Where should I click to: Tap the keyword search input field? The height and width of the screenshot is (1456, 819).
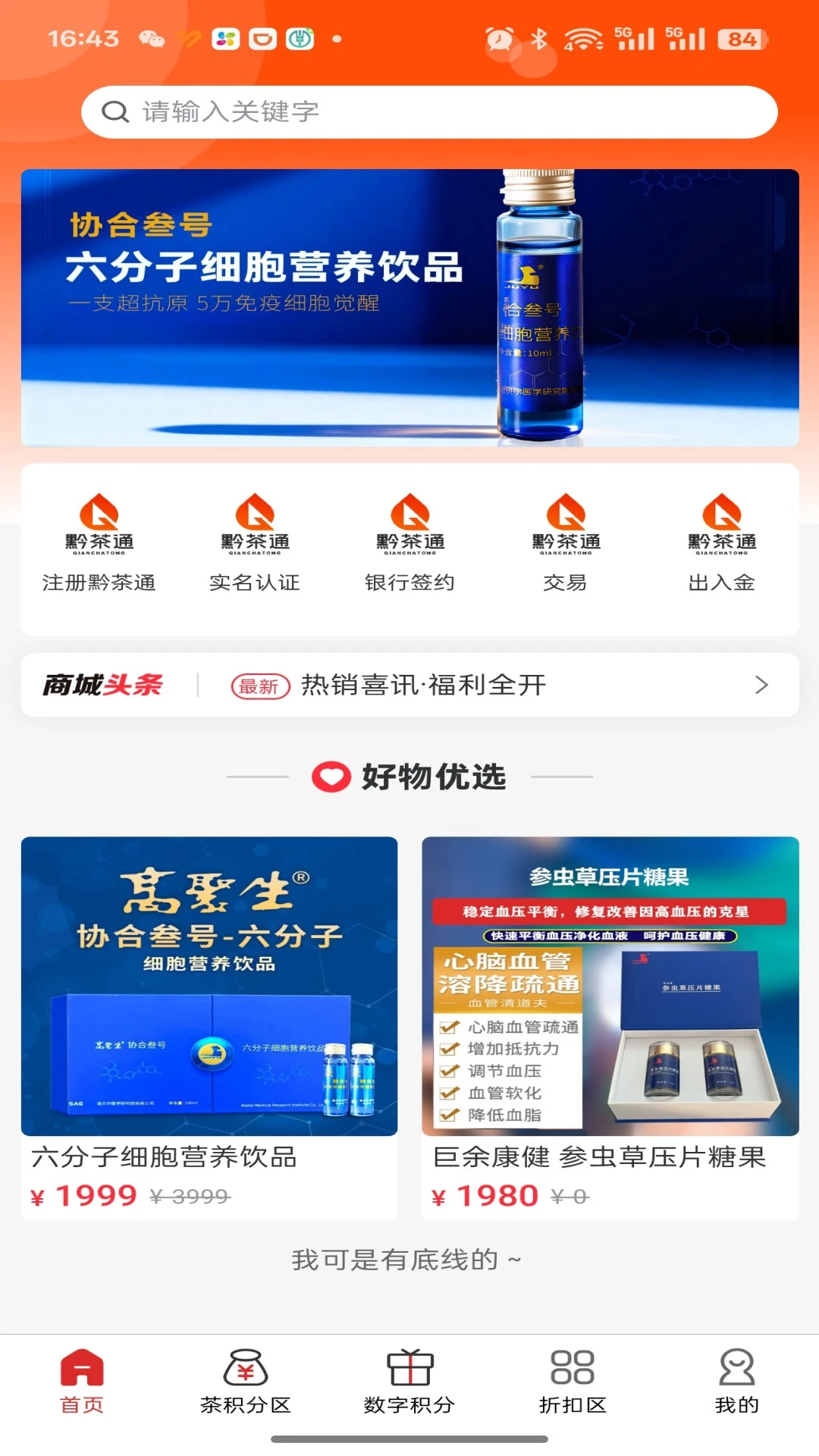pos(425,111)
